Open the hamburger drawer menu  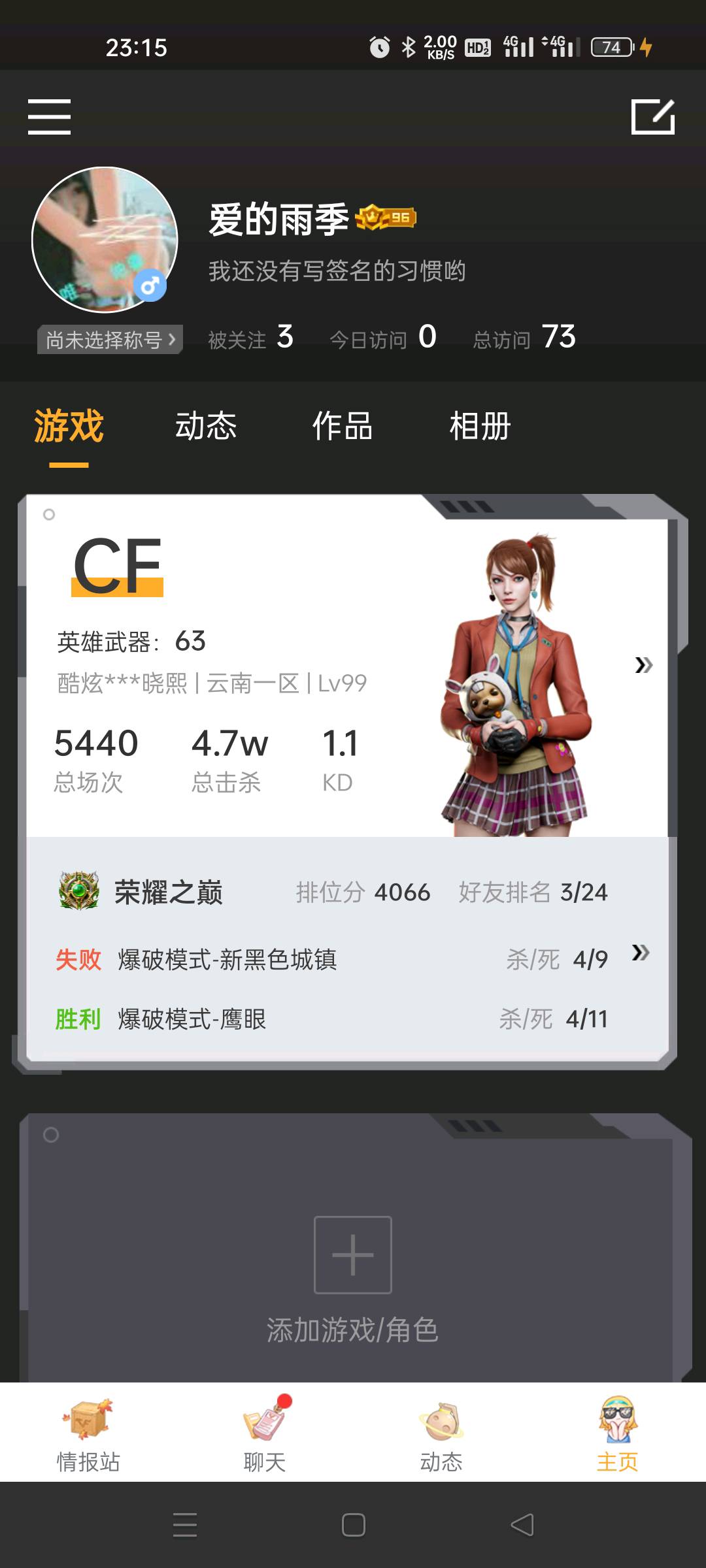[x=49, y=117]
